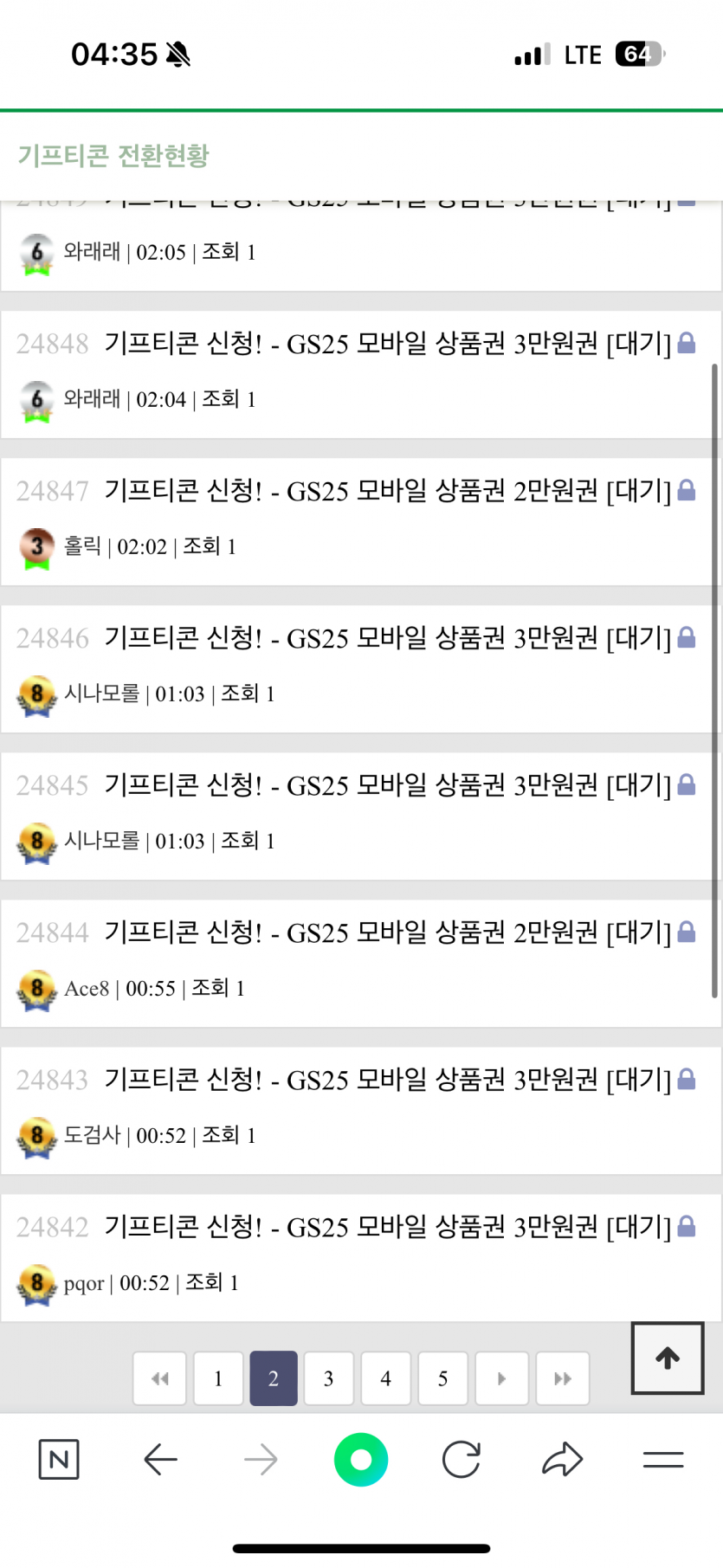Tap the scroll-to-top arrow button
This screenshot has width=723, height=1568.
[x=667, y=1358]
